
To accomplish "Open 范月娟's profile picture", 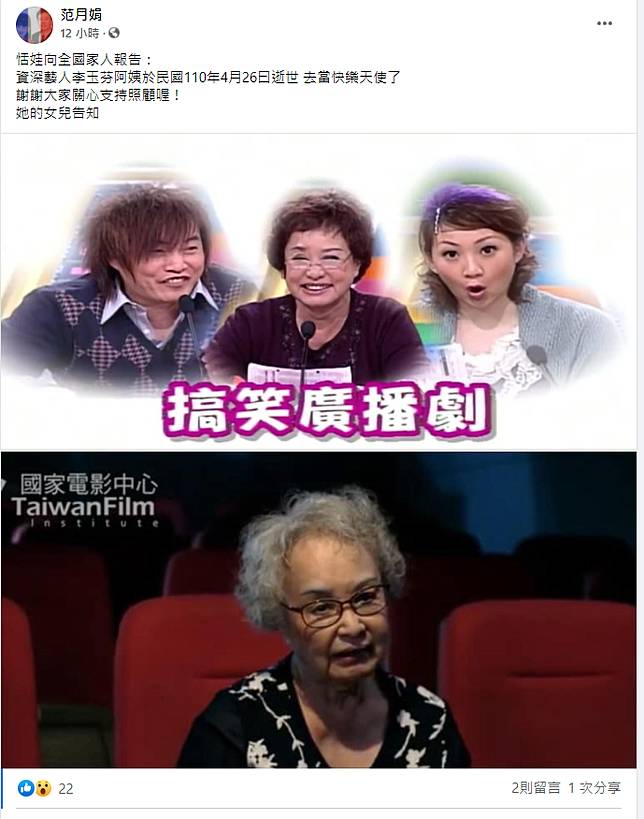I will 34,24.
